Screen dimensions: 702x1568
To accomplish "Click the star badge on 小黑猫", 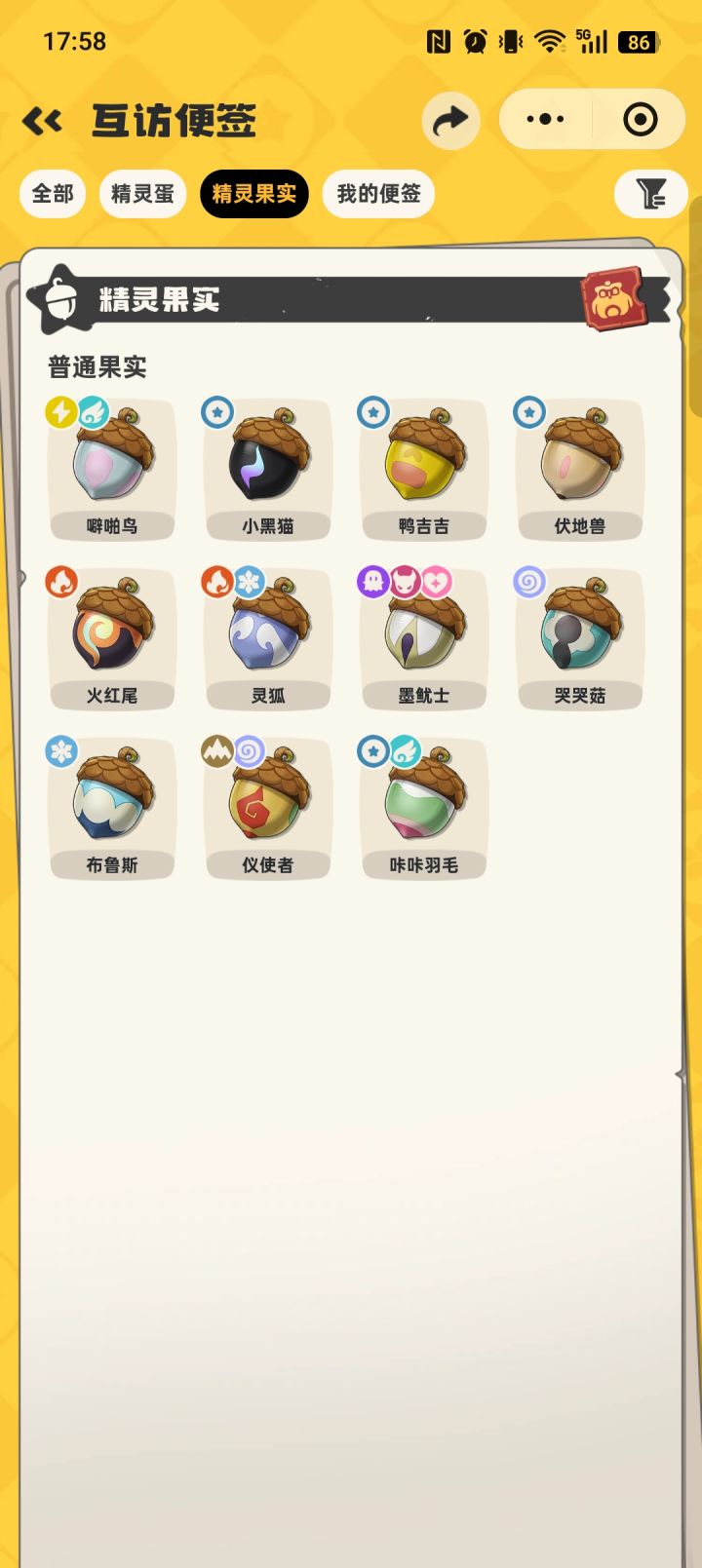I will click(x=215, y=412).
